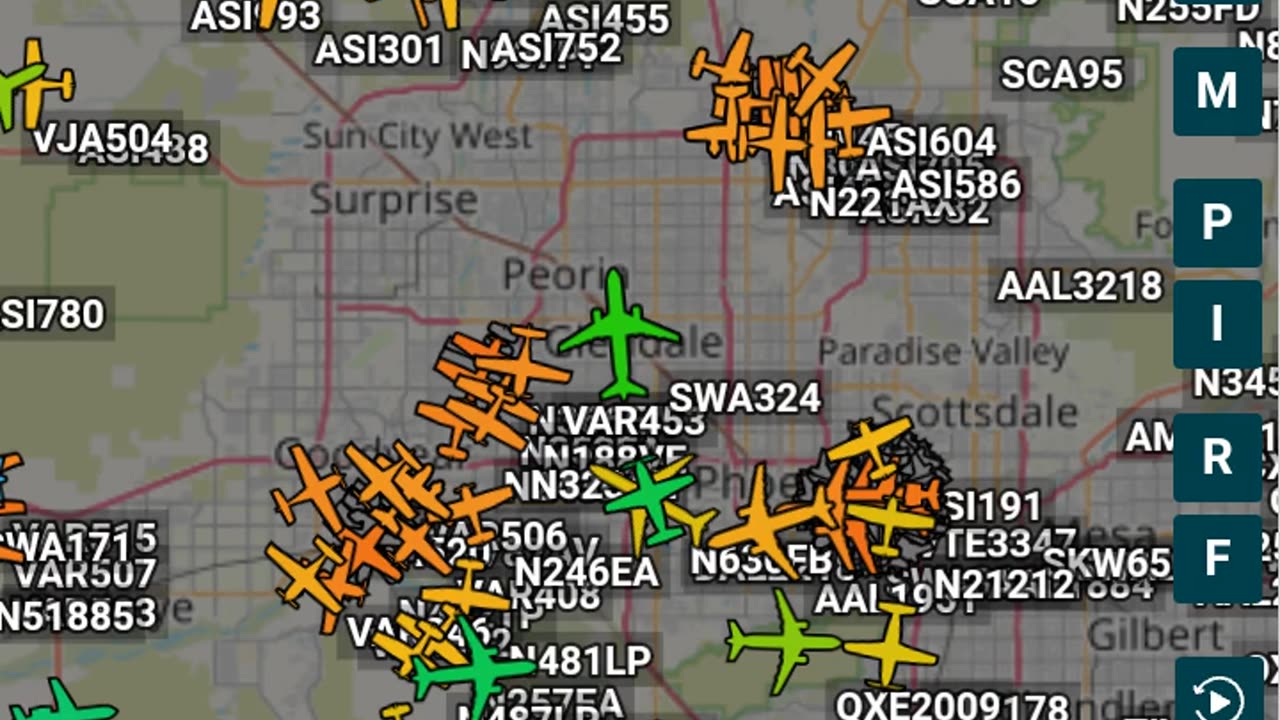
Task: Select the I button on the sidebar
Action: pyautogui.click(x=1217, y=324)
